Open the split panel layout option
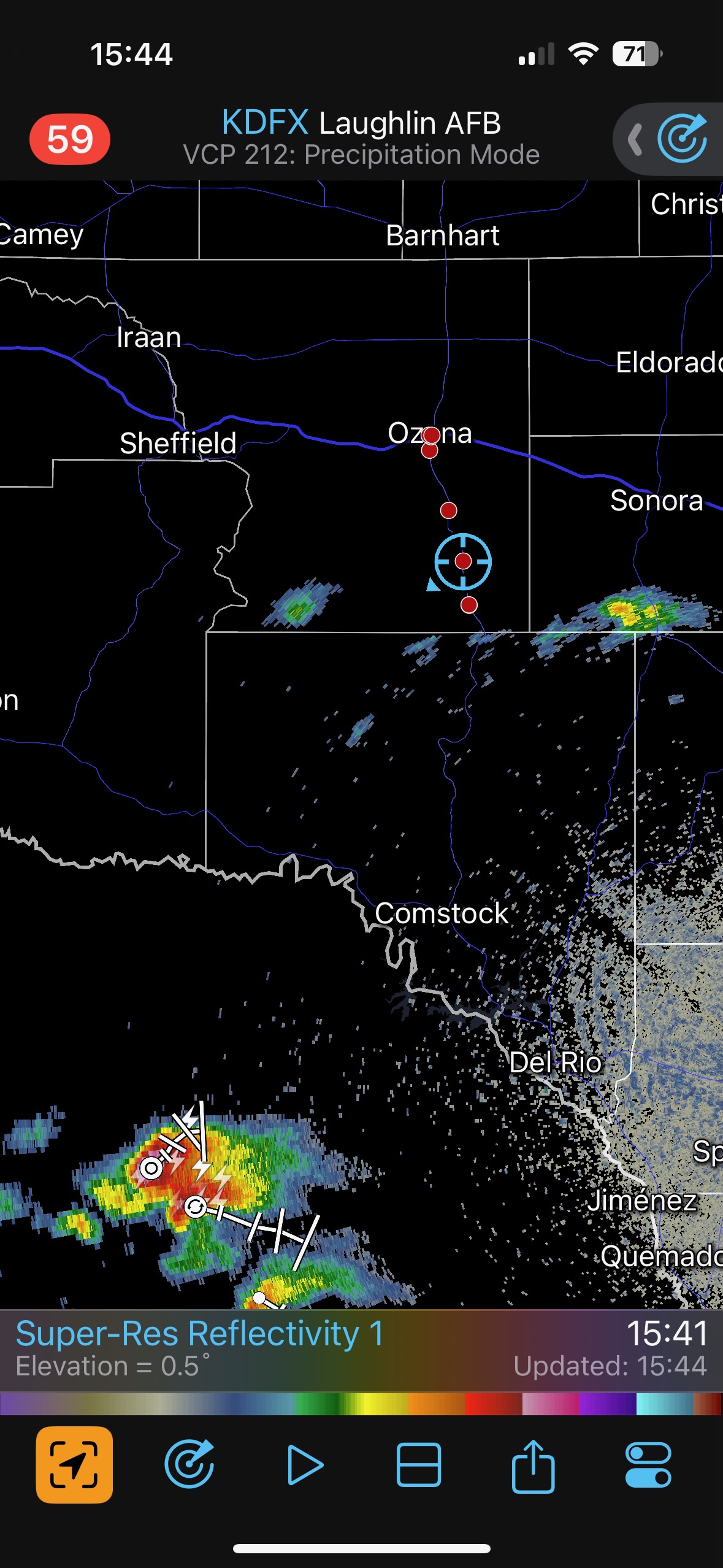723x1568 pixels. pyautogui.click(x=419, y=1464)
